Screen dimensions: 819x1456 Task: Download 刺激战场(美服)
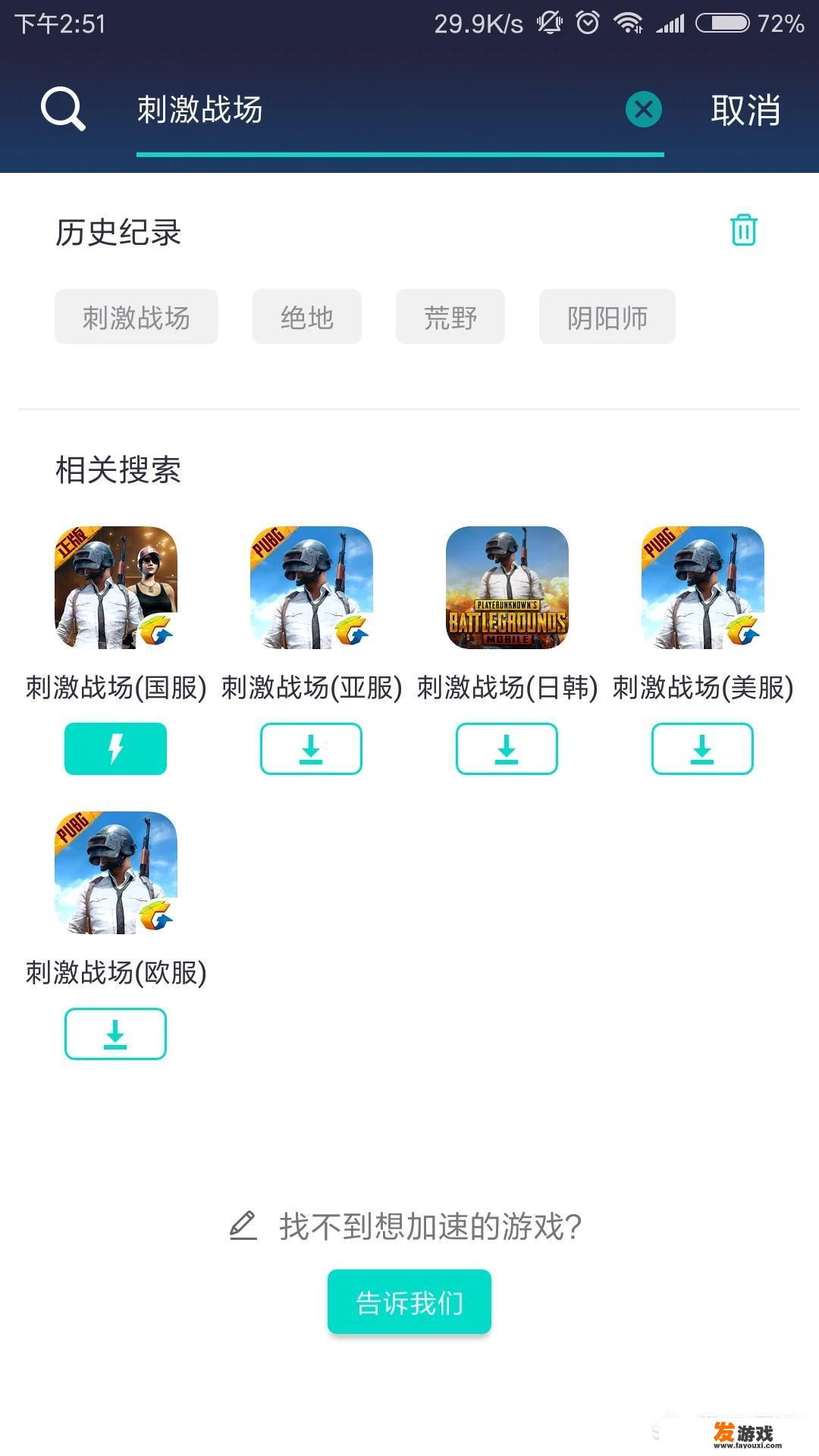pyautogui.click(x=702, y=748)
